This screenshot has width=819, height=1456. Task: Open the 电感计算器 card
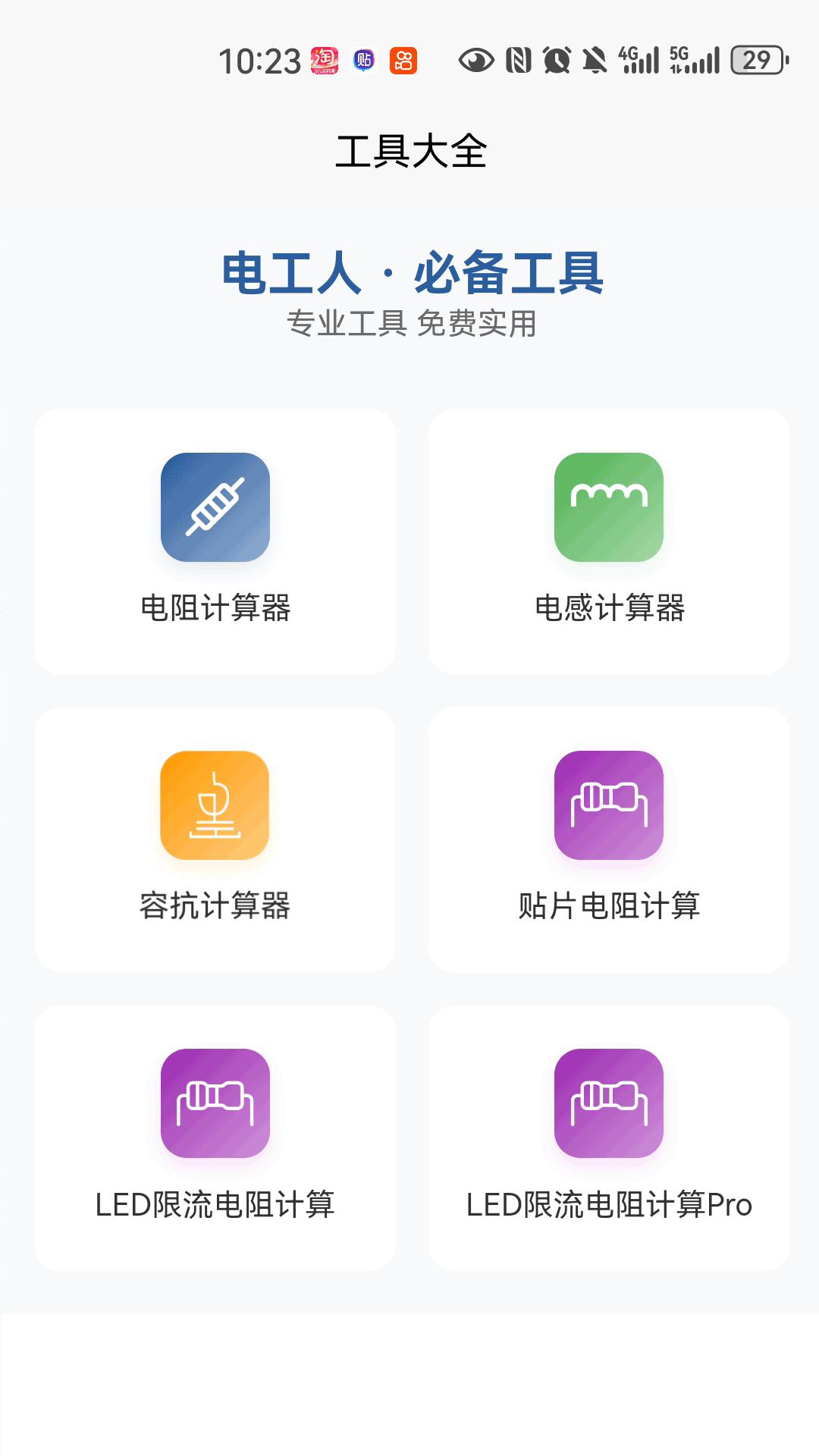610,538
